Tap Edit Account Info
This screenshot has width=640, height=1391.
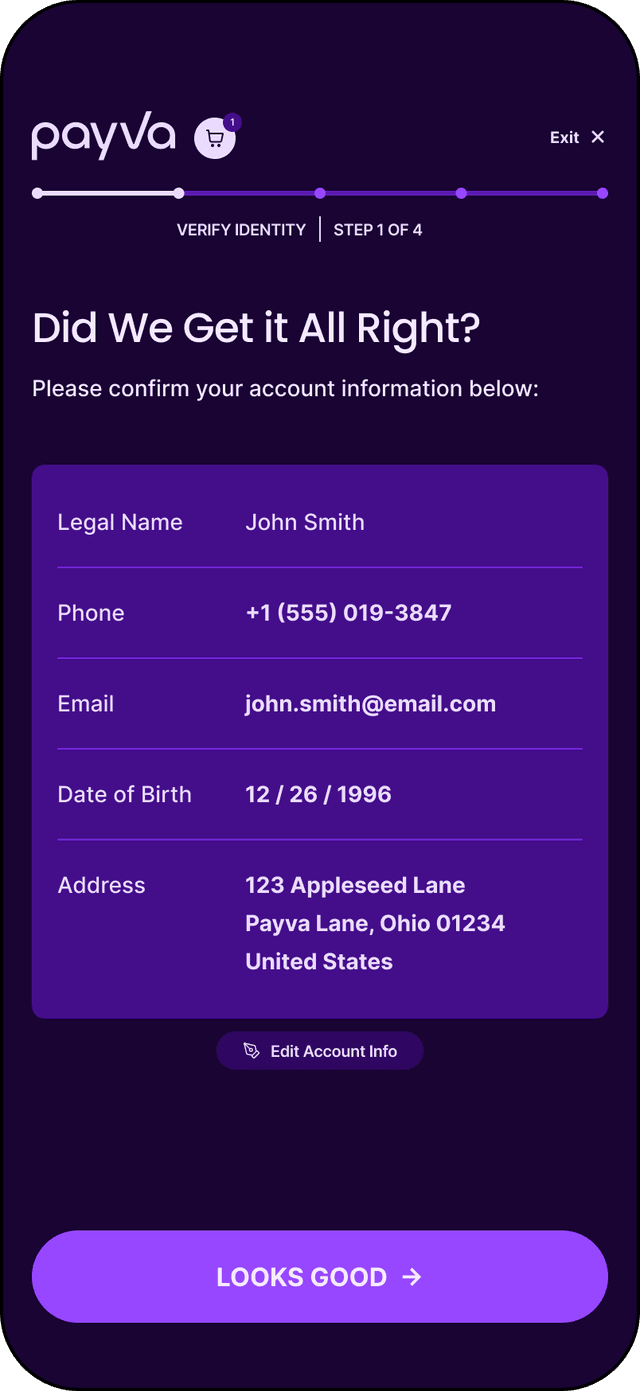pos(320,1051)
